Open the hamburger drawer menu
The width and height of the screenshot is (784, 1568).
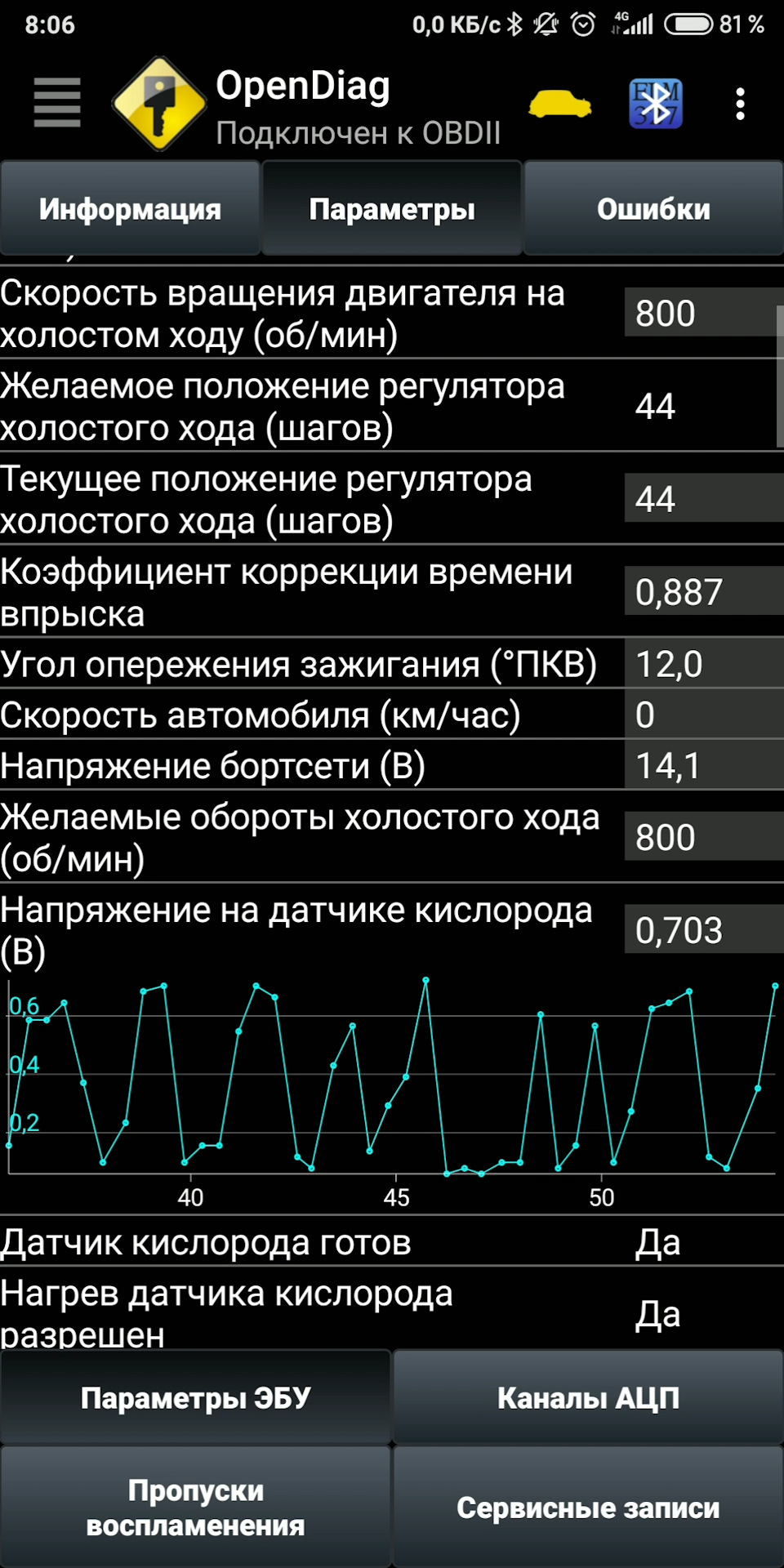point(56,103)
